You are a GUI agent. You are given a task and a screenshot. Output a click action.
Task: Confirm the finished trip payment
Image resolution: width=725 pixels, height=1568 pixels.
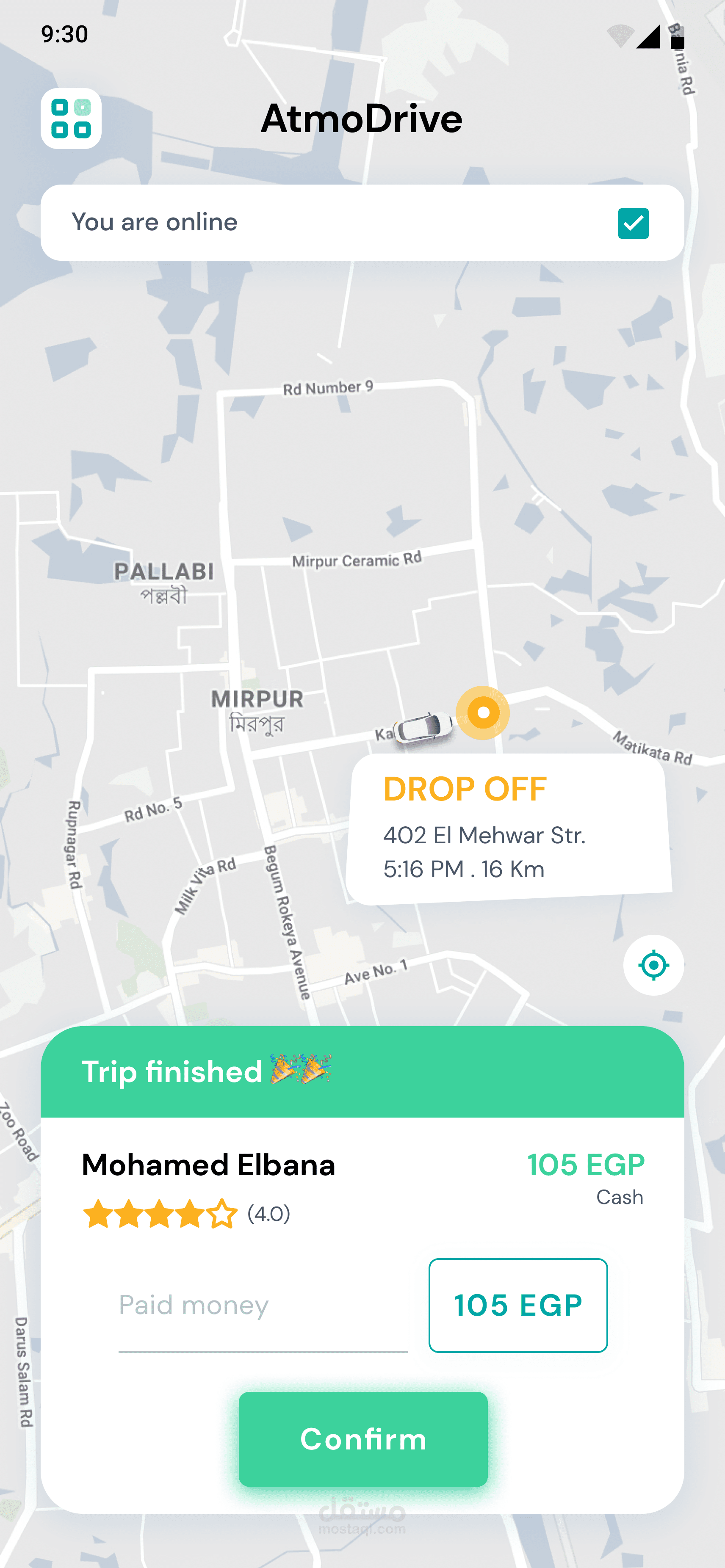tap(363, 1439)
